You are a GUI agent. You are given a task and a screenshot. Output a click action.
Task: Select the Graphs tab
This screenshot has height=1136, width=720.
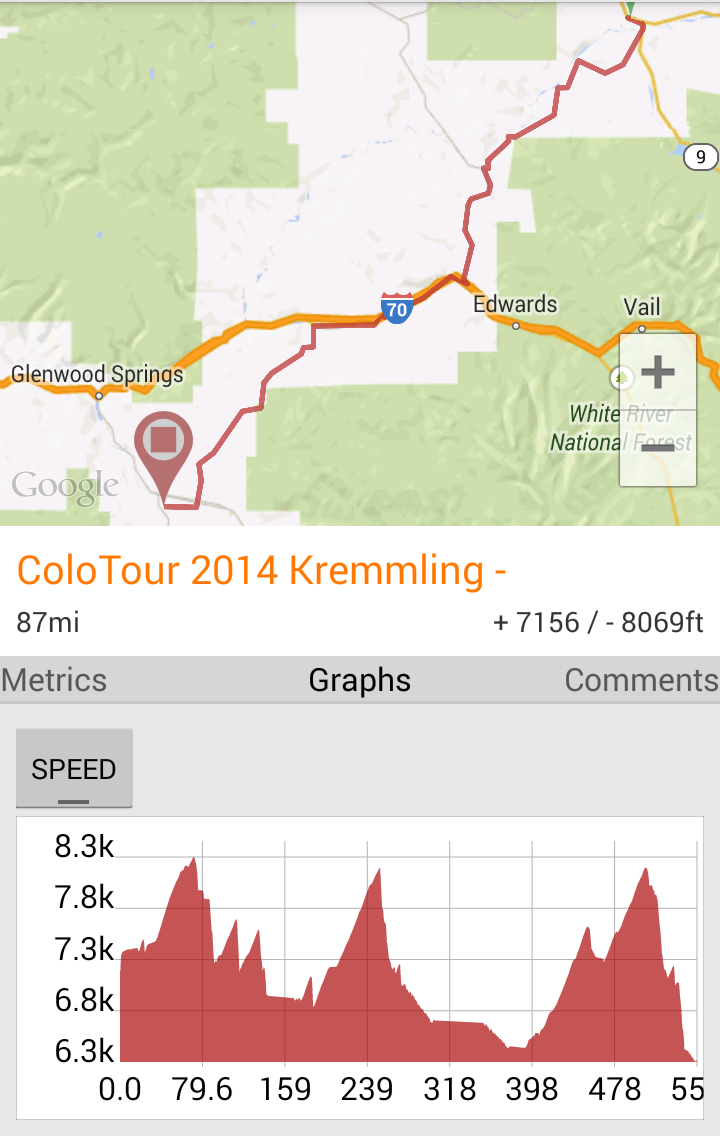pos(359,680)
